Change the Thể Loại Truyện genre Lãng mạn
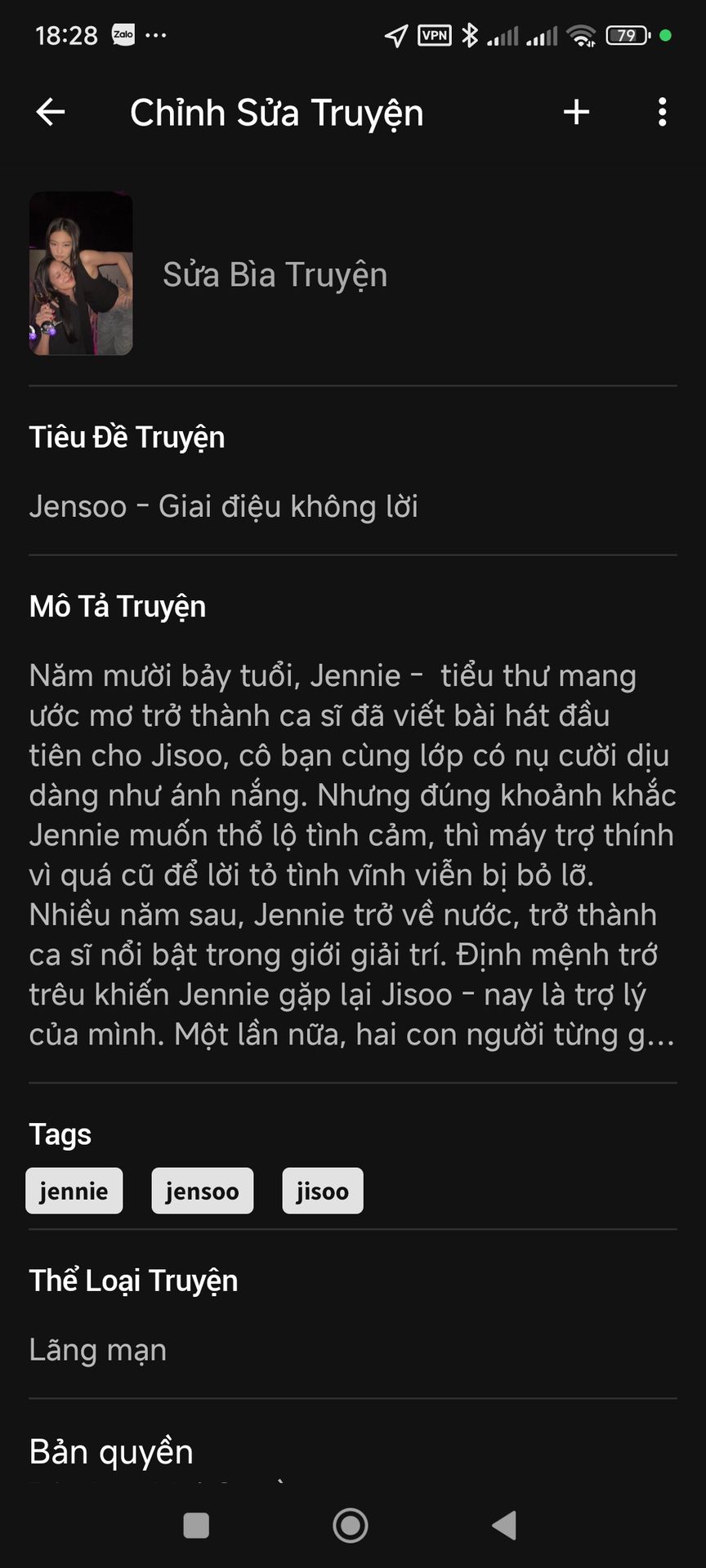Screen dimensions: 706x1568 click(98, 1350)
